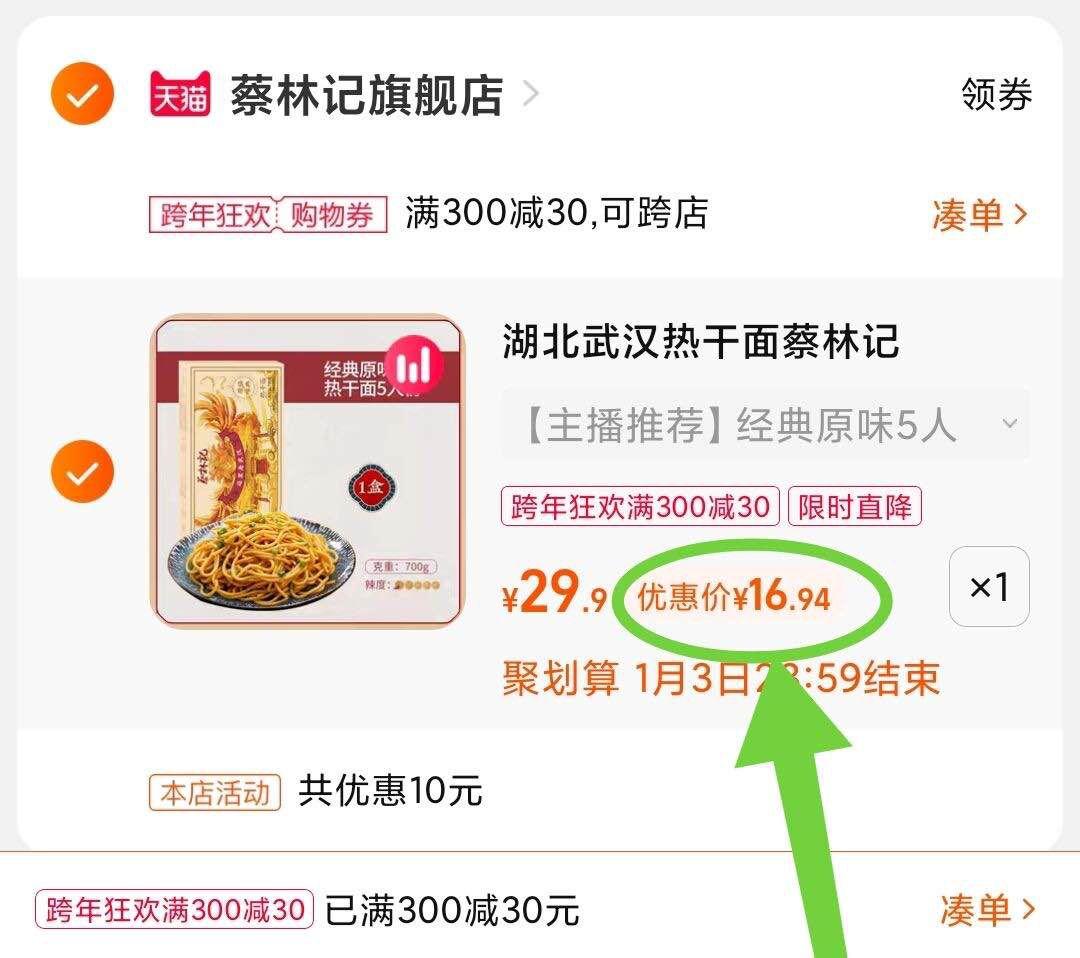Image resolution: width=1080 pixels, height=958 pixels.
Task: Expand the 经典原味5人 variant dropdown
Action: (x=765, y=425)
